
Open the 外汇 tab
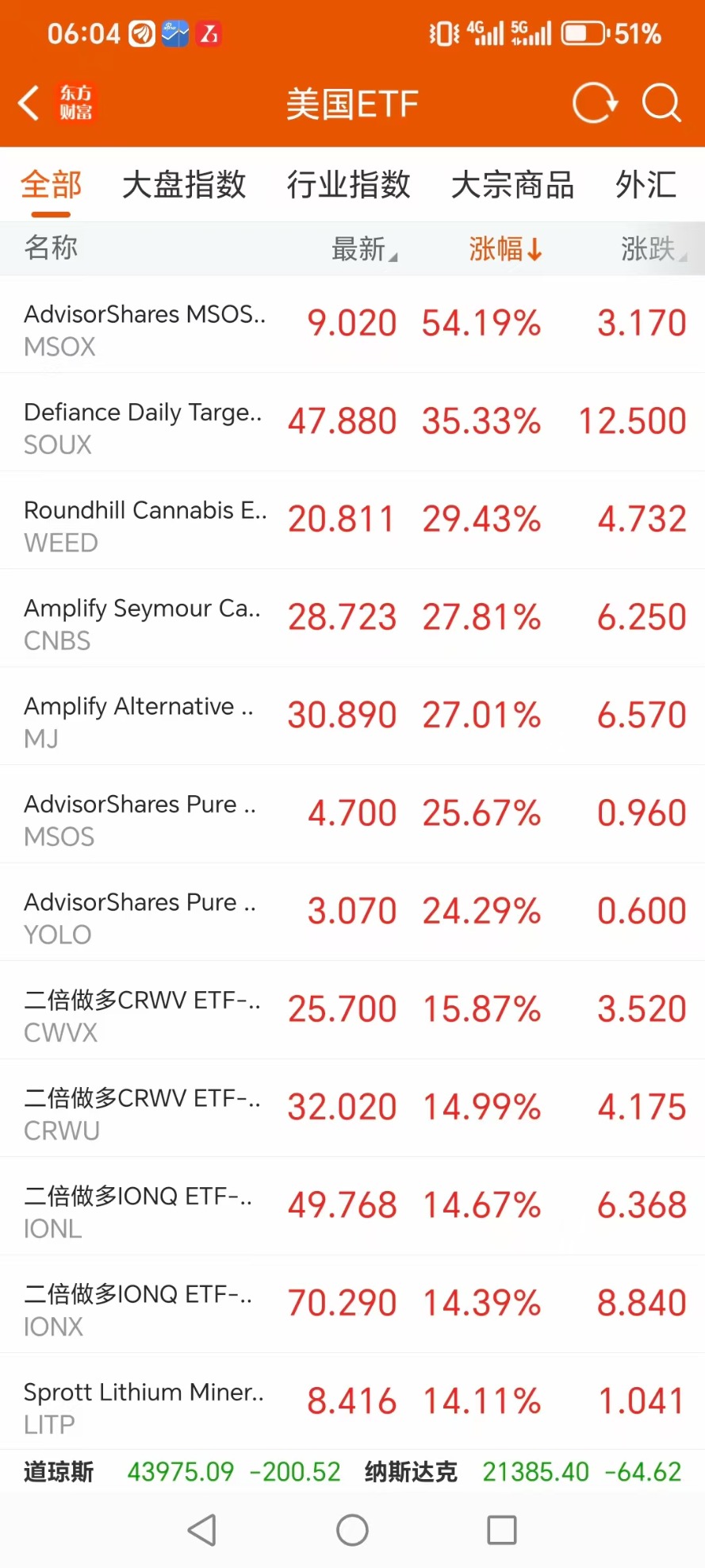(646, 184)
